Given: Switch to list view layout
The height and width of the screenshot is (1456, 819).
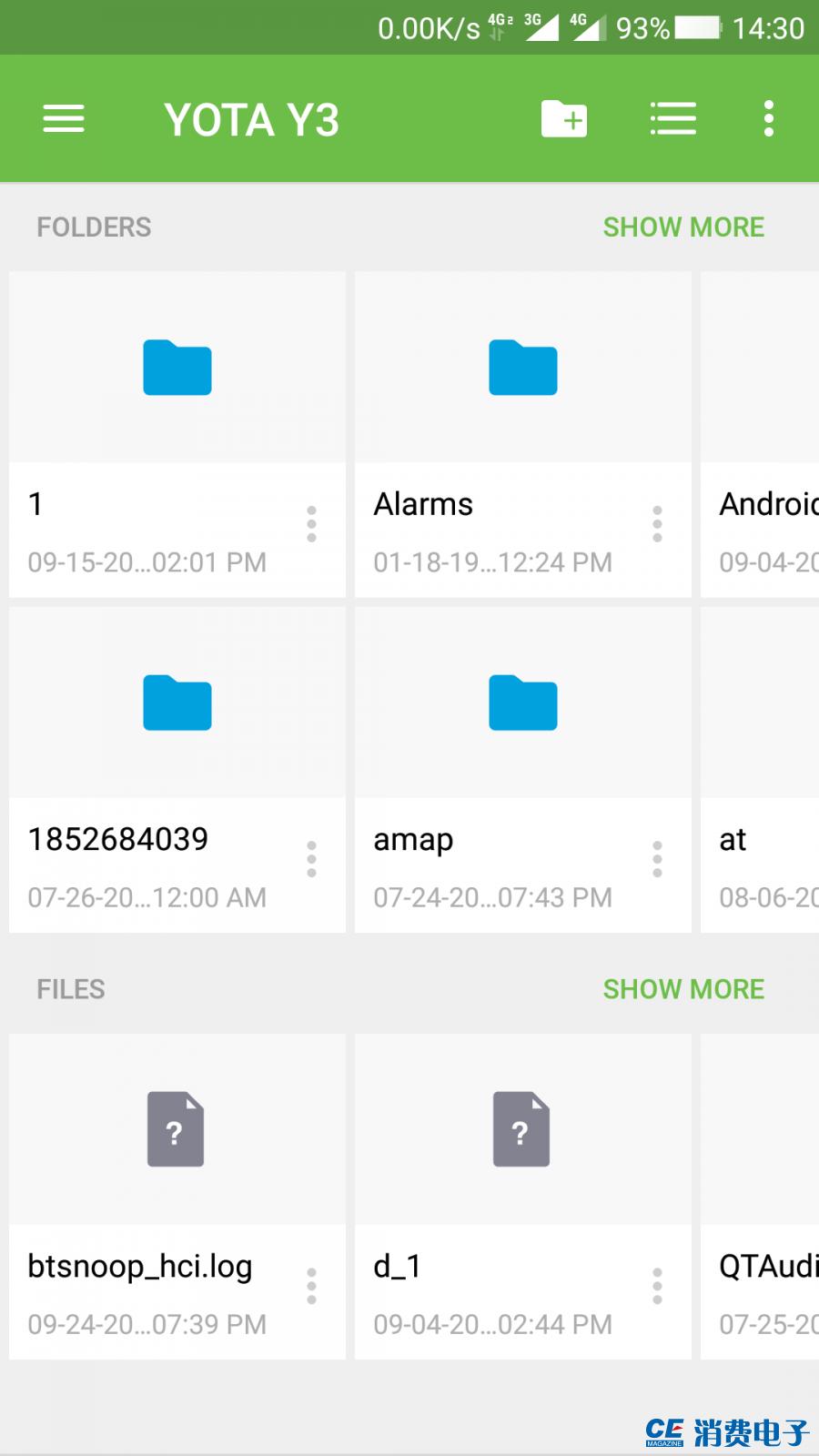Looking at the screenshot, I should (673, 119).
